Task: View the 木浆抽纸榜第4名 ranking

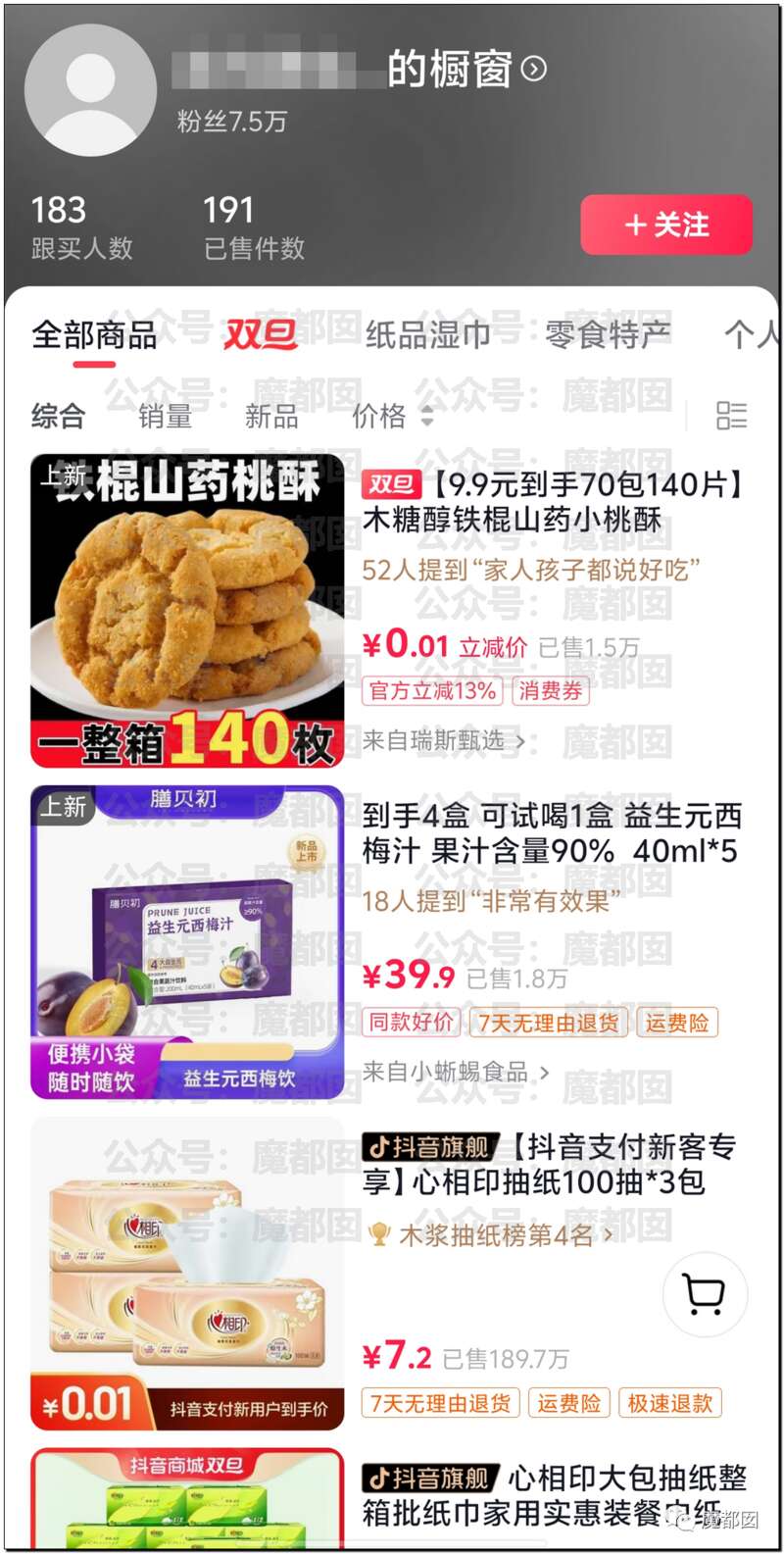Action: [x=496, y=1235]
